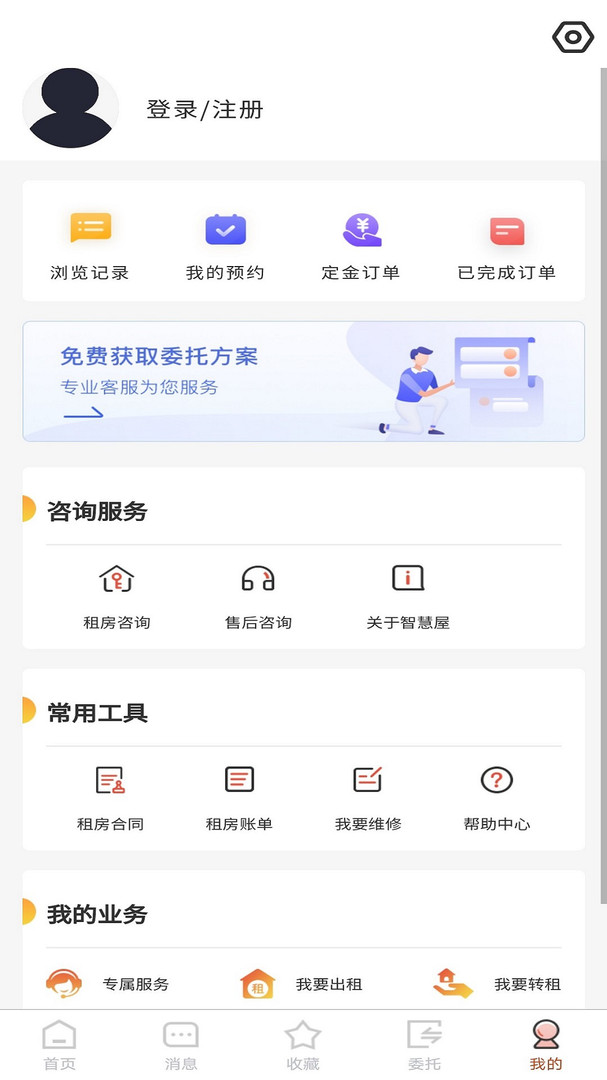The image size is (607, 1080).
Task: Open the 免费获取委托方案 banner
Action: [x=303, y=381]
